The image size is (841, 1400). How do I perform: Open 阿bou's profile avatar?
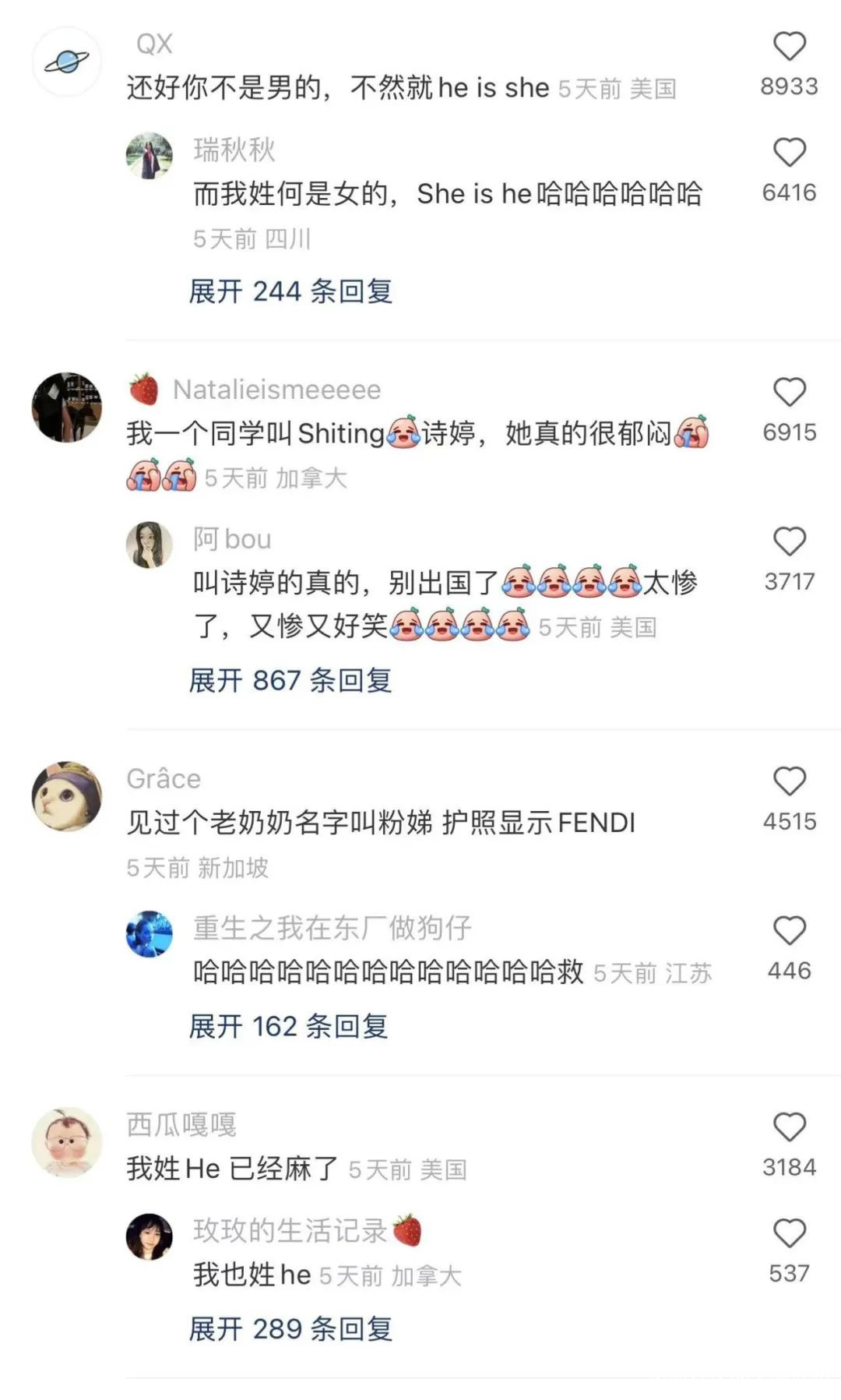pos(150,545)
